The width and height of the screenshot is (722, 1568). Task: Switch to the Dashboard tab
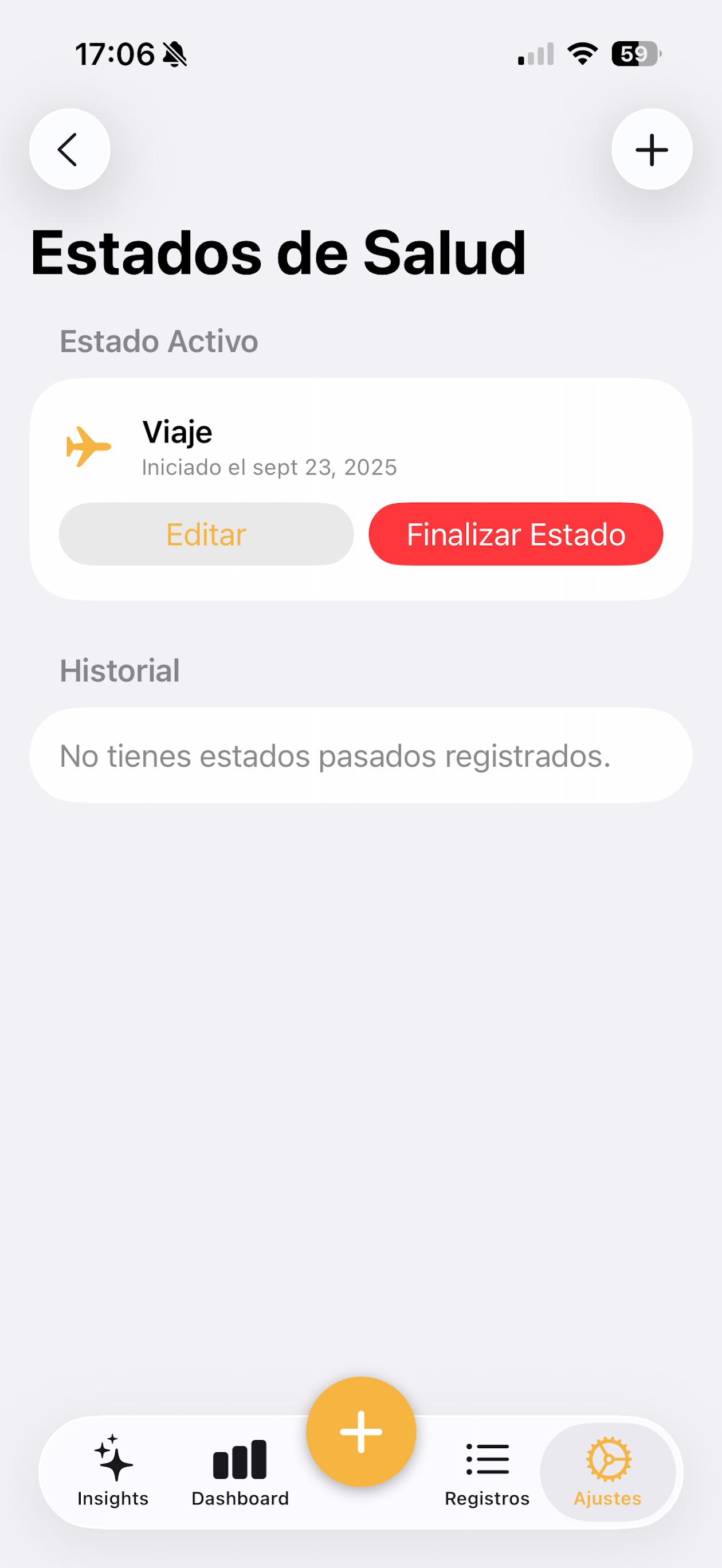240,1472
